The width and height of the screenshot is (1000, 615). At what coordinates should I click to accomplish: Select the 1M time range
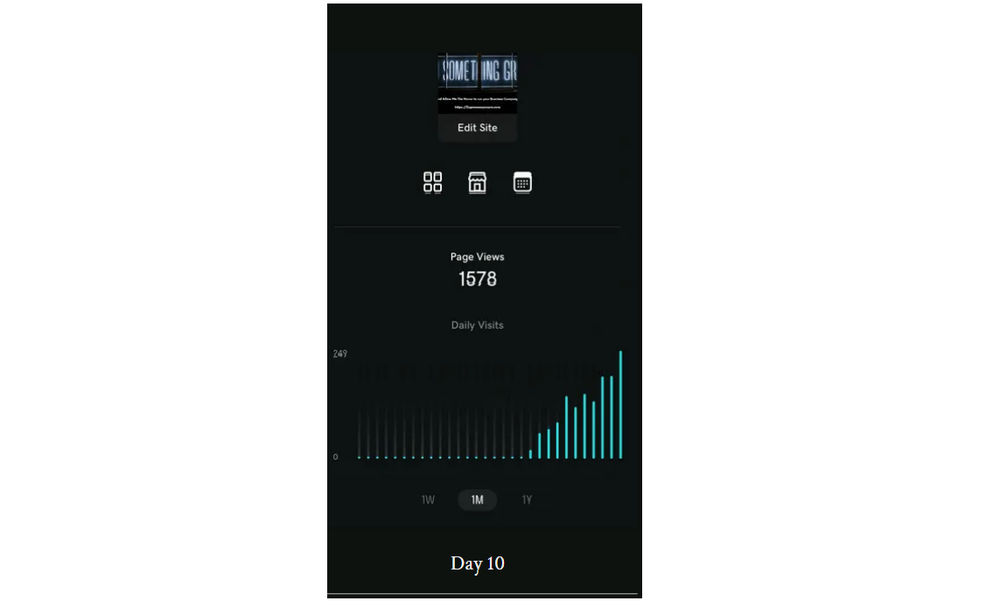click(x=477, y=500)
